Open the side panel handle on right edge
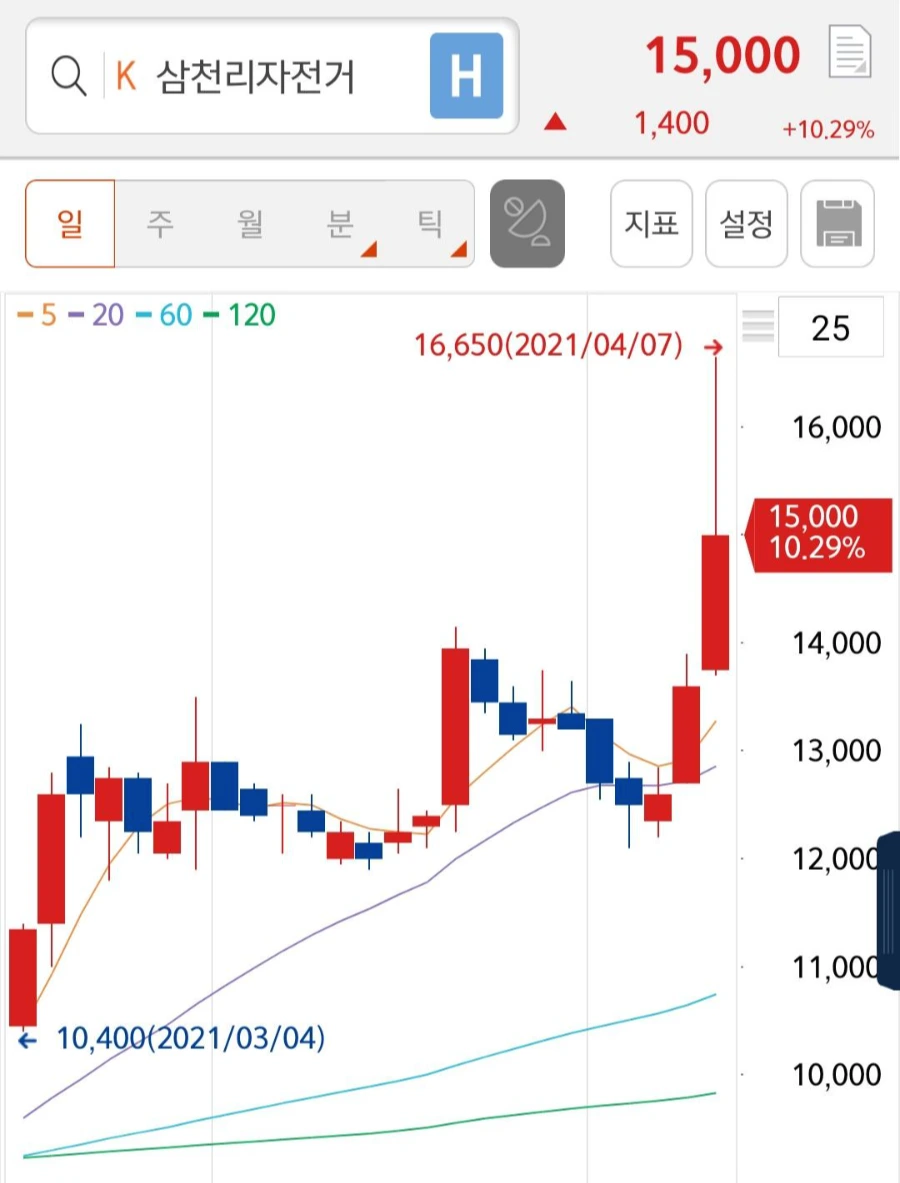This screenshot has height=1183, width=900. tap(888, 910)
